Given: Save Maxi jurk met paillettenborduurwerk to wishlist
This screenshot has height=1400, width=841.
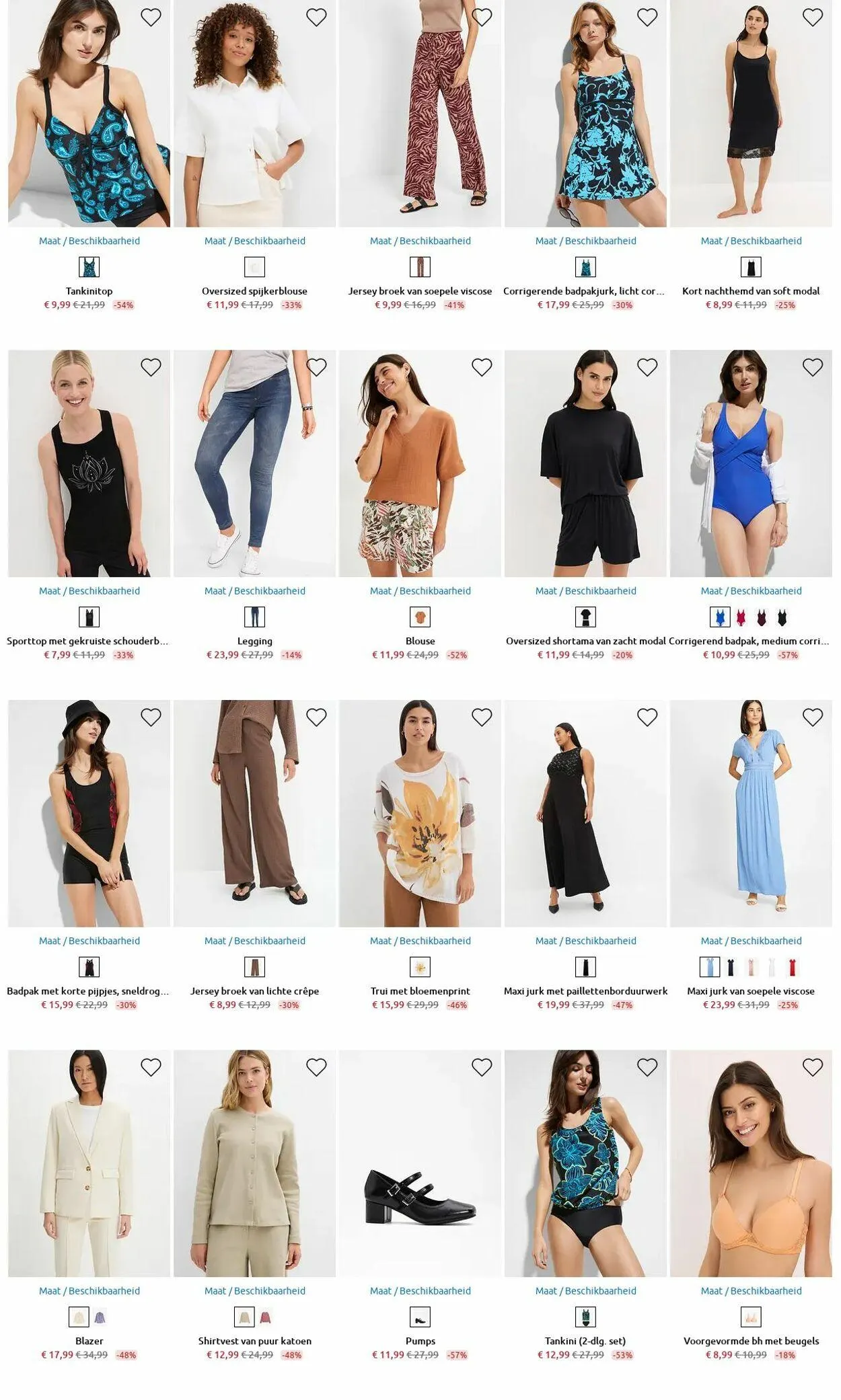Looking at the screenshot, I should tap(647, 717).
